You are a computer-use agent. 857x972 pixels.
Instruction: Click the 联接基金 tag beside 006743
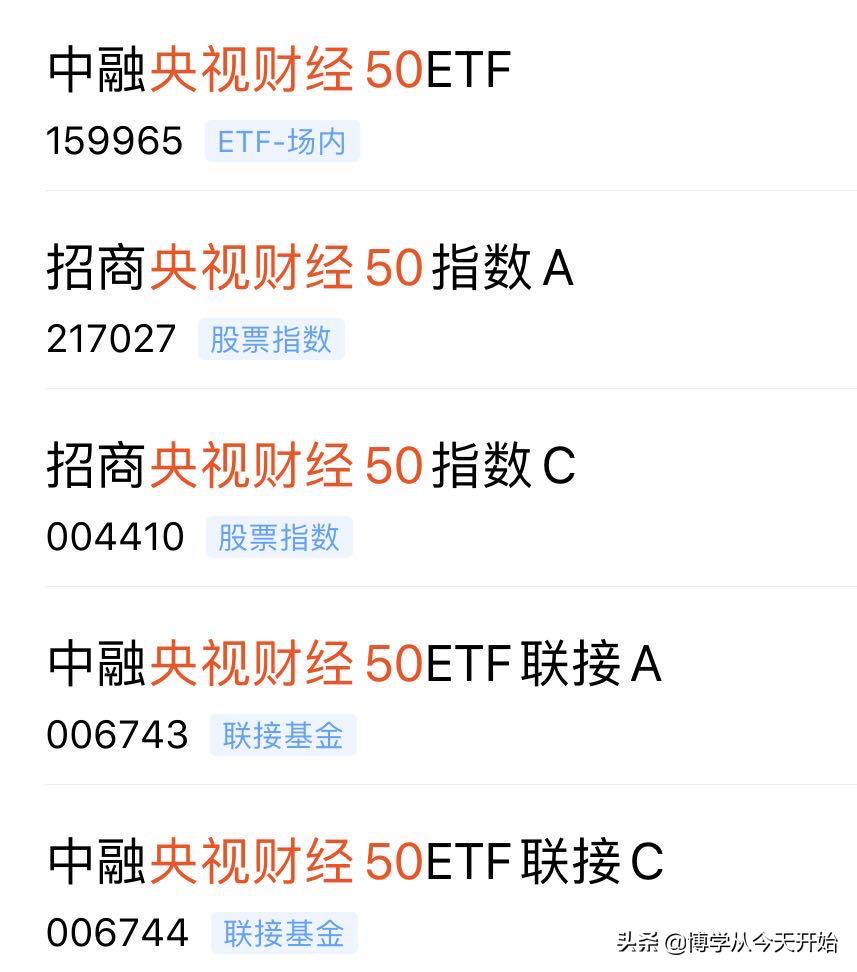(x=283, y=734)
